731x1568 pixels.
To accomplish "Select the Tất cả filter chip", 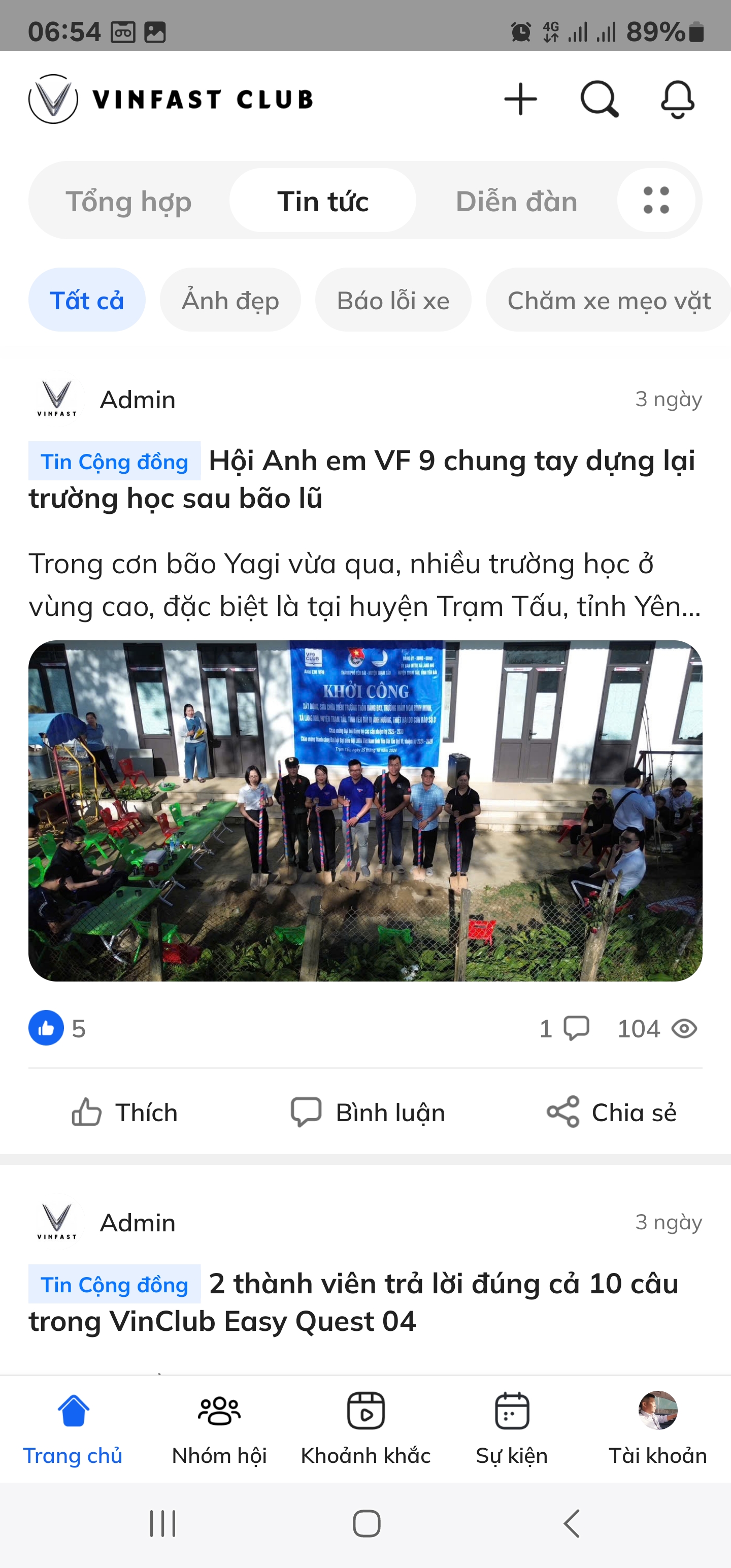I will pos(87,300).
